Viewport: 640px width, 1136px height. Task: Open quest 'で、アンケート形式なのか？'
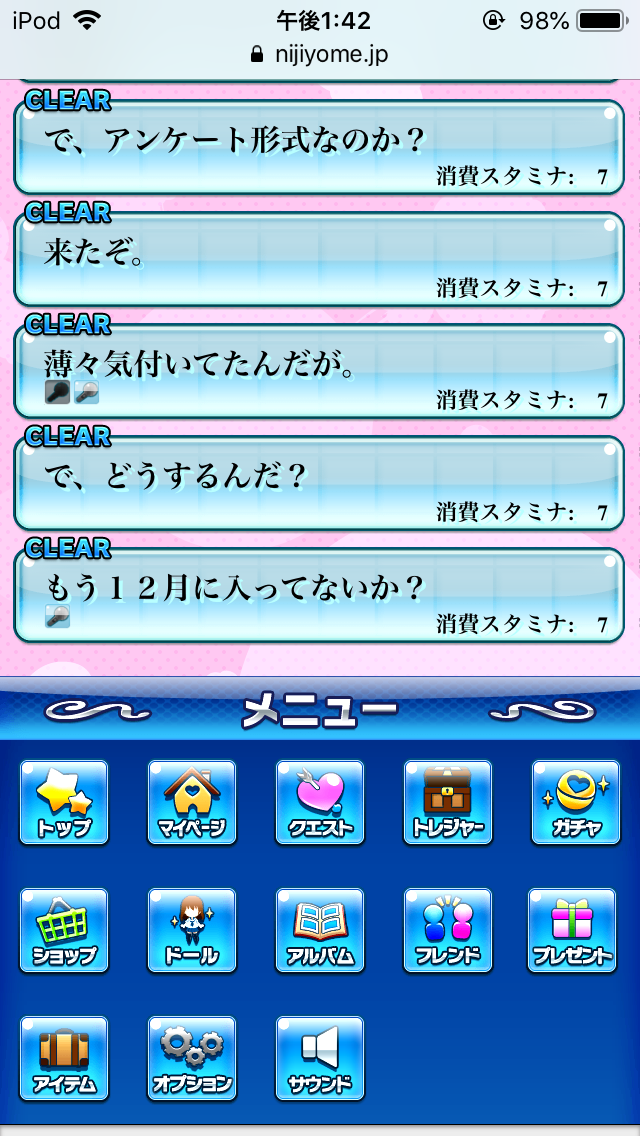[x=319, y=145]
